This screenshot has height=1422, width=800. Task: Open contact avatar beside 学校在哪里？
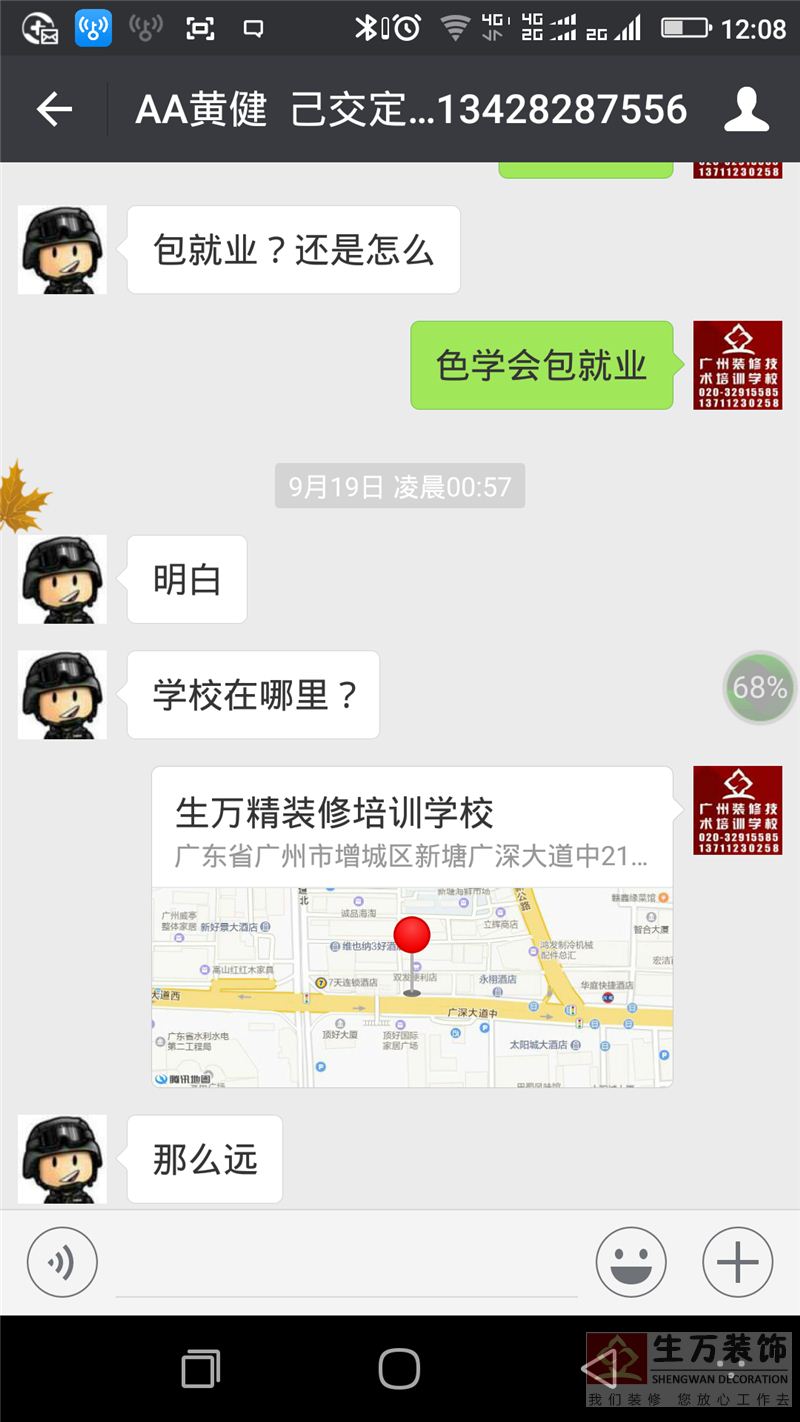click(62, 695)
